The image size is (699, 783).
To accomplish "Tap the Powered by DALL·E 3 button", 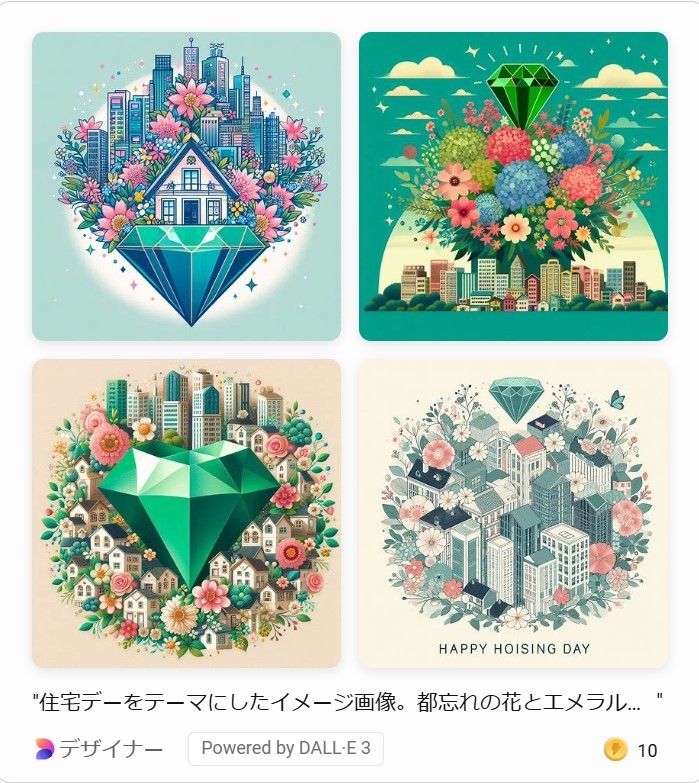I will pyautogui.click(x=286, y=748).
